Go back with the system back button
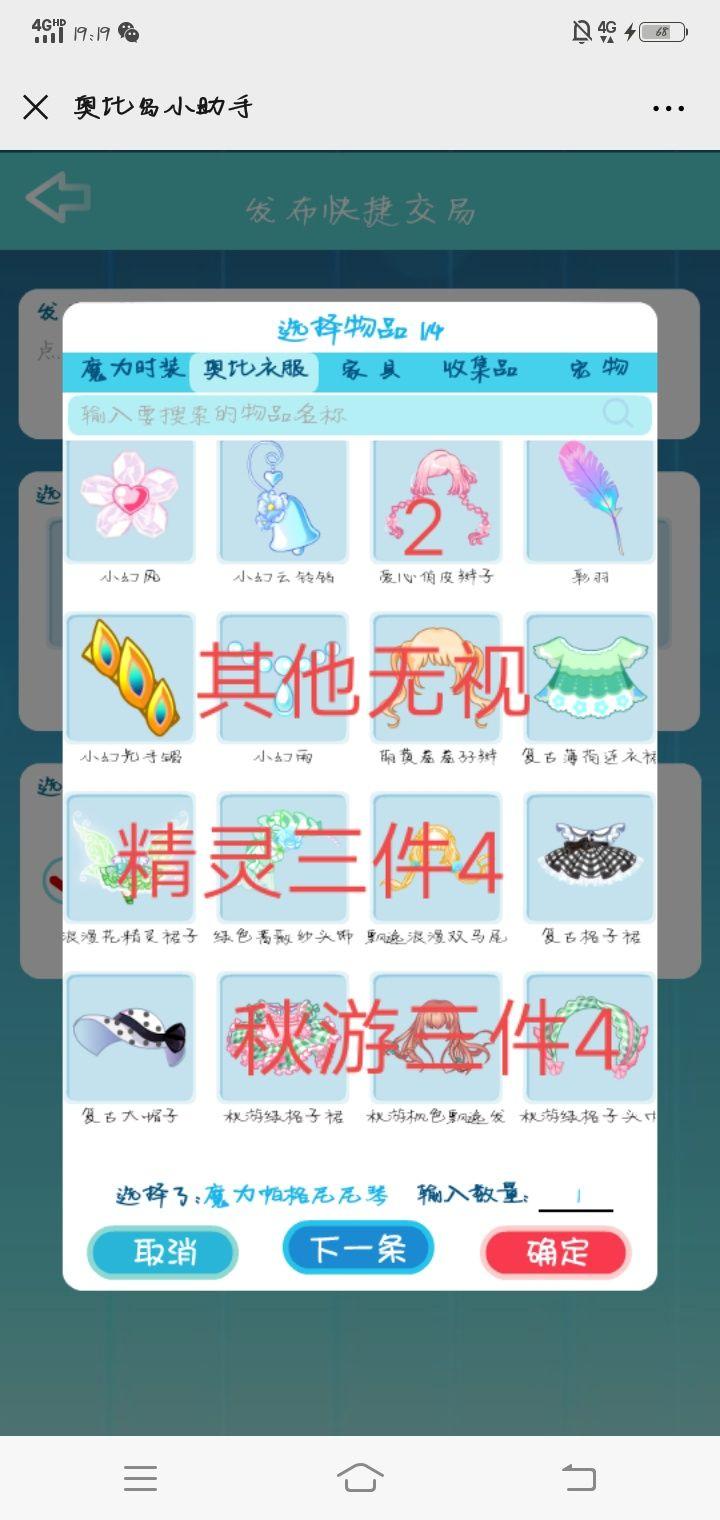The width and height of the screenshot is (720, 1520). tap(578, 1477)
